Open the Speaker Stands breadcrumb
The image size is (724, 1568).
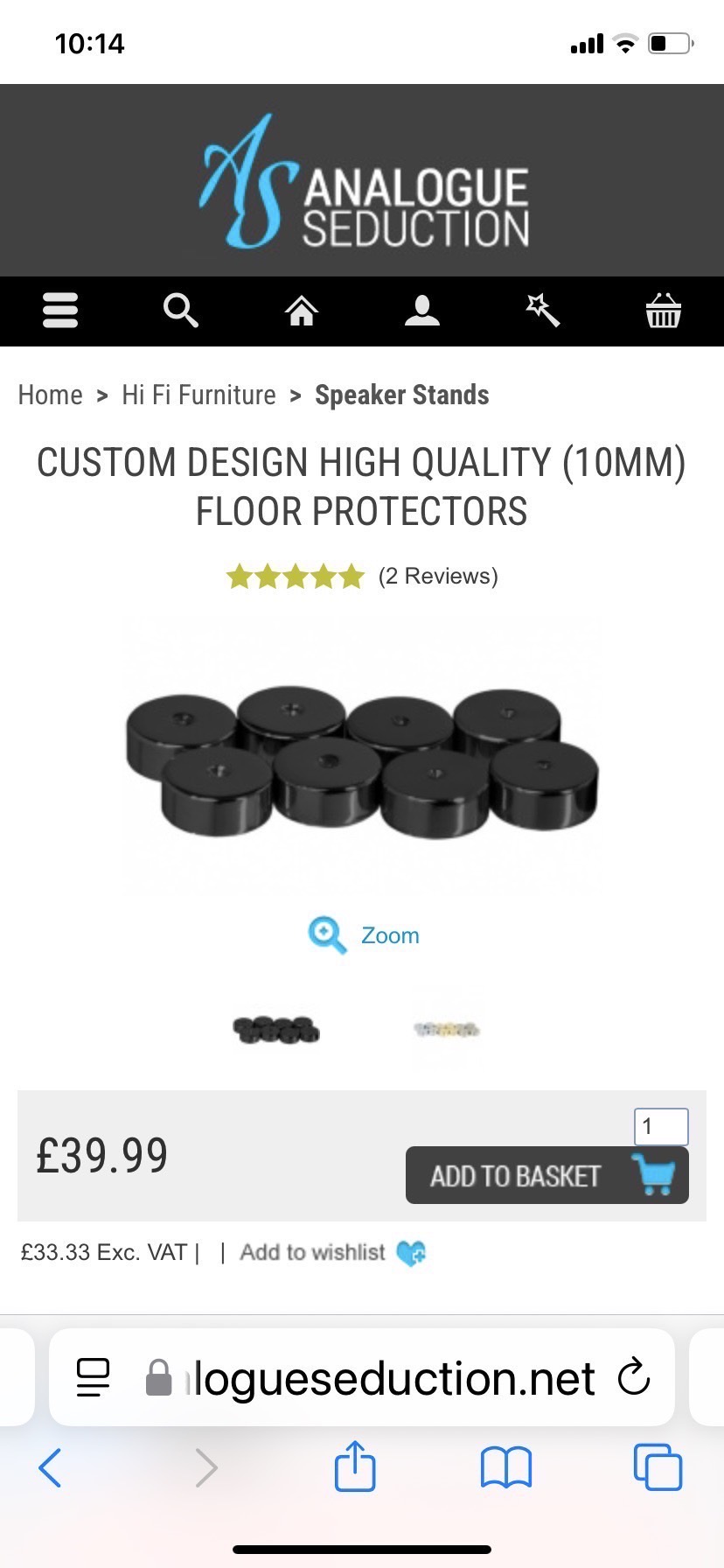[x=401, y=395]
